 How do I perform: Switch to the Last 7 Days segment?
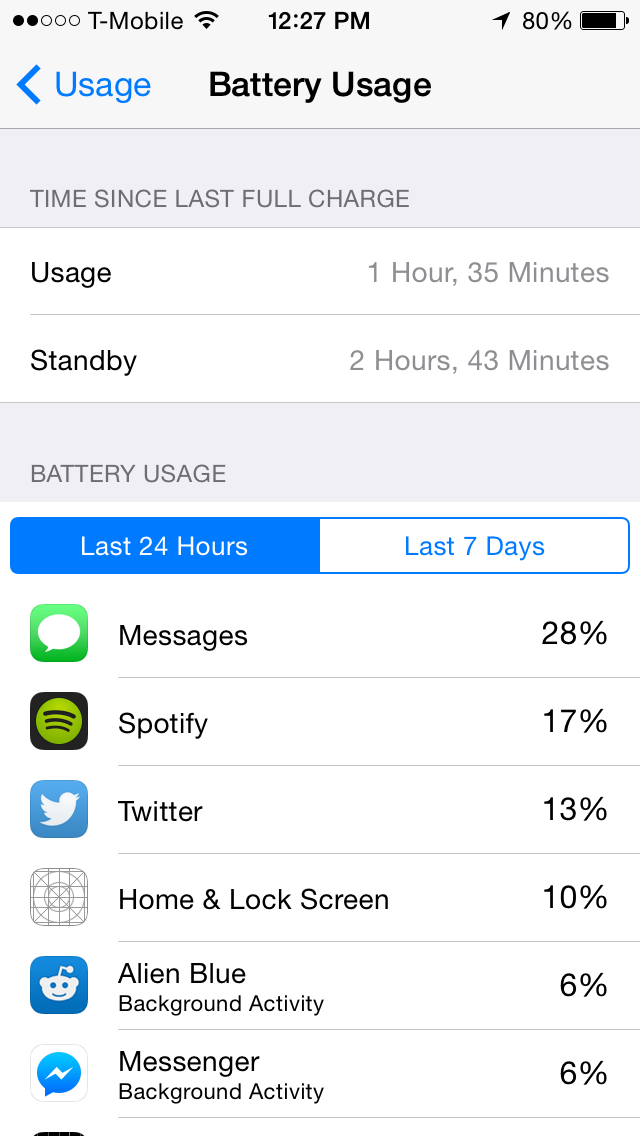[x=474, y=546]
